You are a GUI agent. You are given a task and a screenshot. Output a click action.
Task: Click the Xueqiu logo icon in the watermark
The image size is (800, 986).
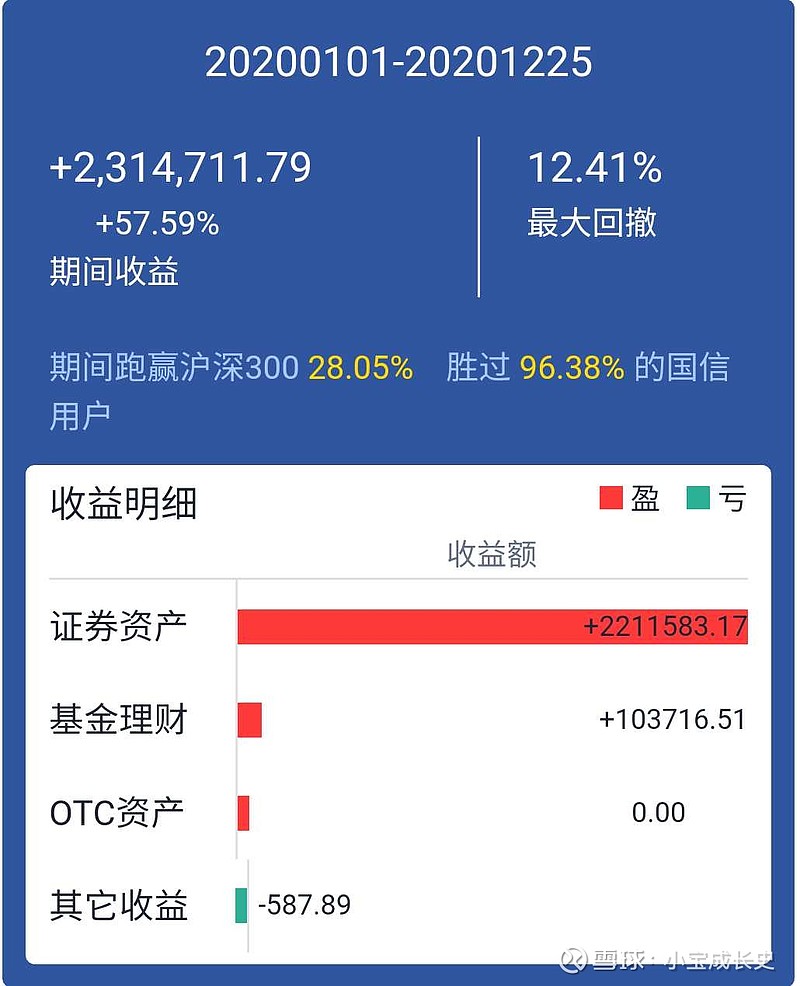tap(572, 957)
